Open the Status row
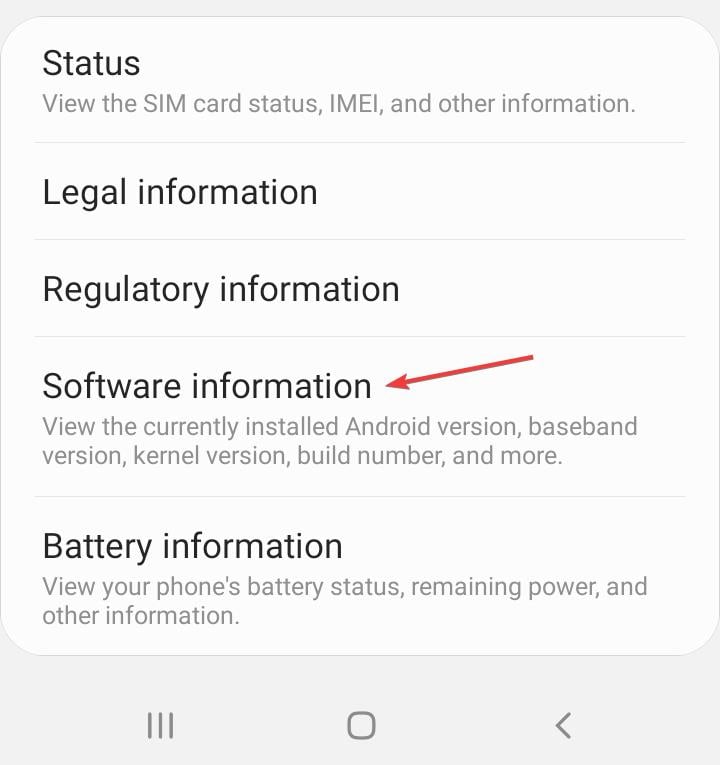The width and height of the screenshot is (720, 765). click(x=338, y=81)
